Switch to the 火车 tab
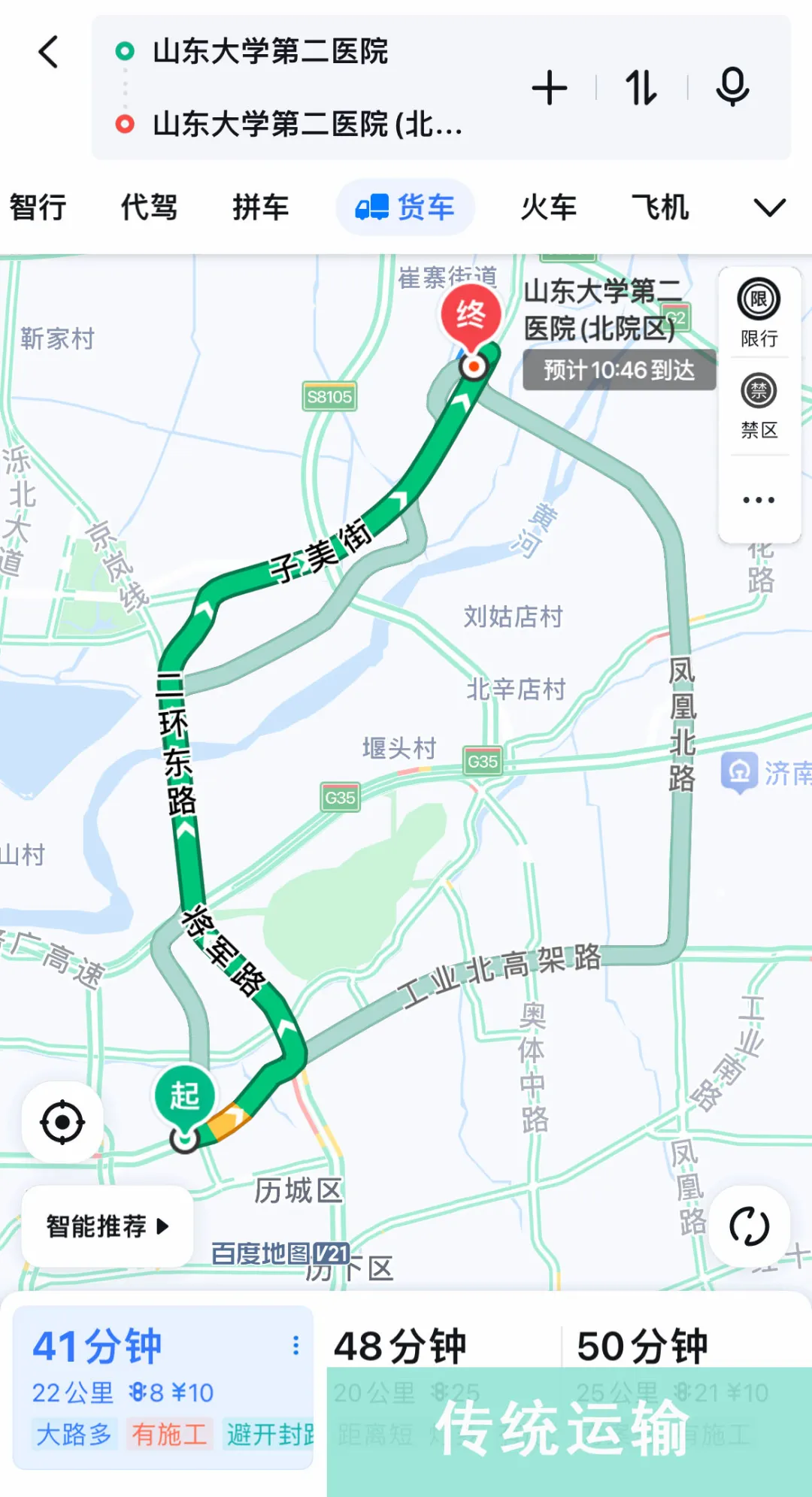The width and height of the screenshot is (812, 1497). click(549, 208)
